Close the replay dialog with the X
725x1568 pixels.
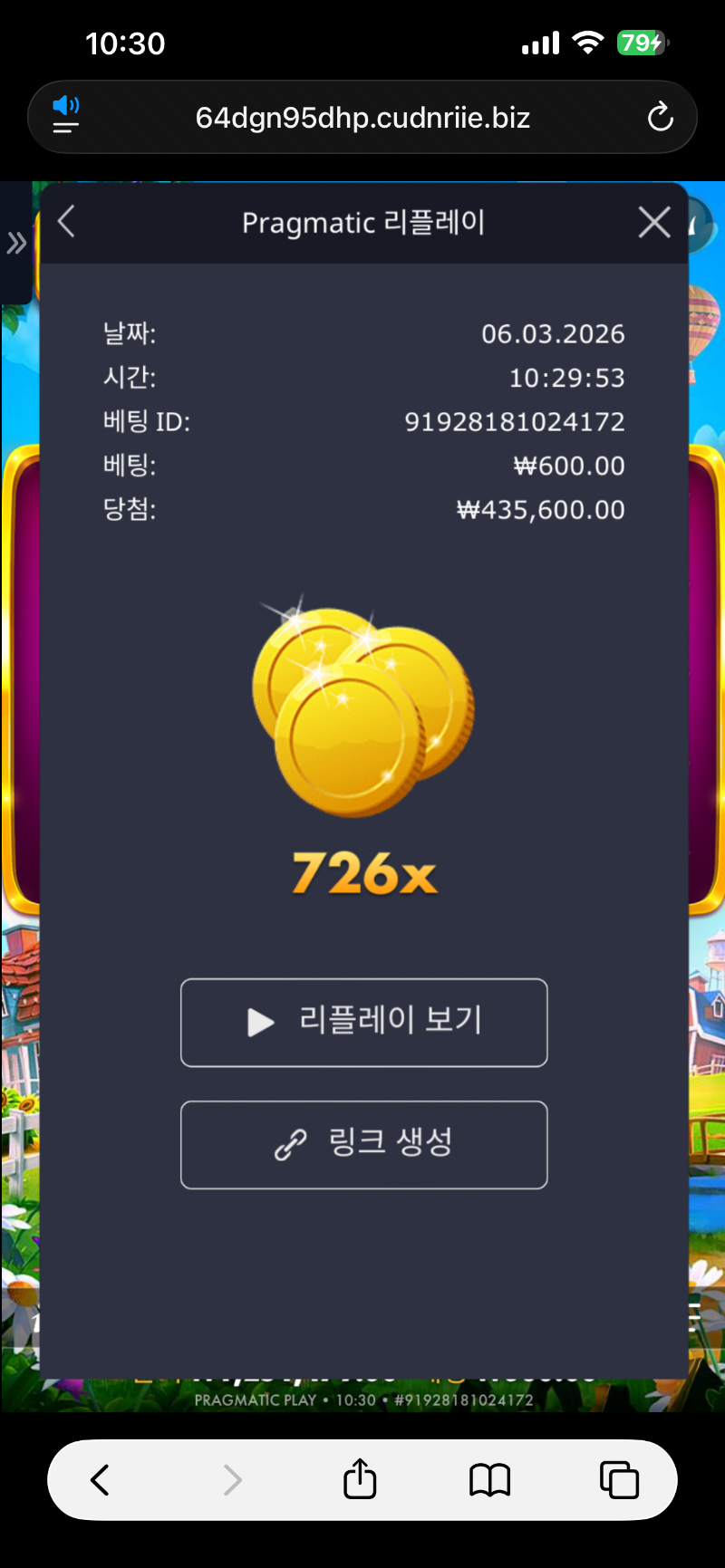click(x=653, y=221)
